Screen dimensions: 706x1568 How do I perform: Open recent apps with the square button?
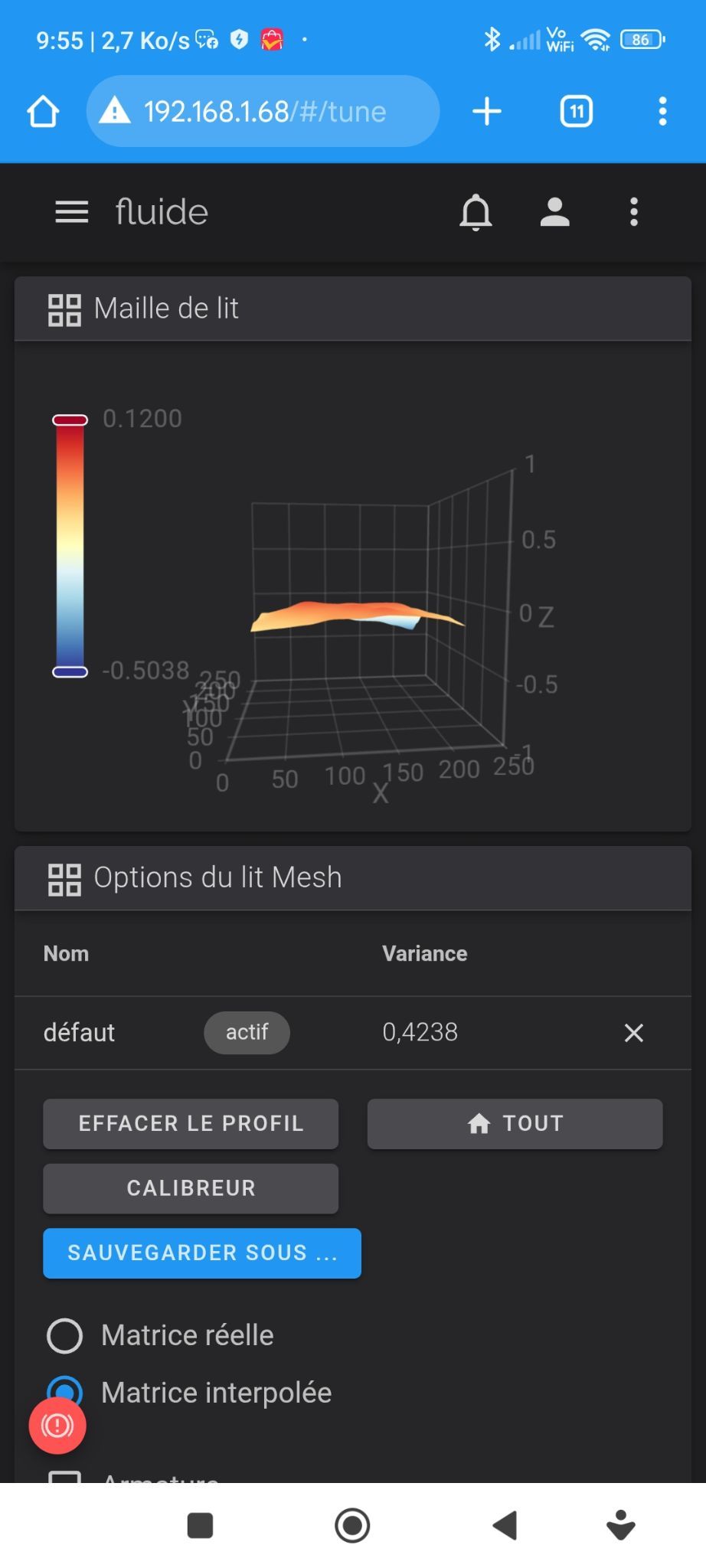pos(200,1525)
